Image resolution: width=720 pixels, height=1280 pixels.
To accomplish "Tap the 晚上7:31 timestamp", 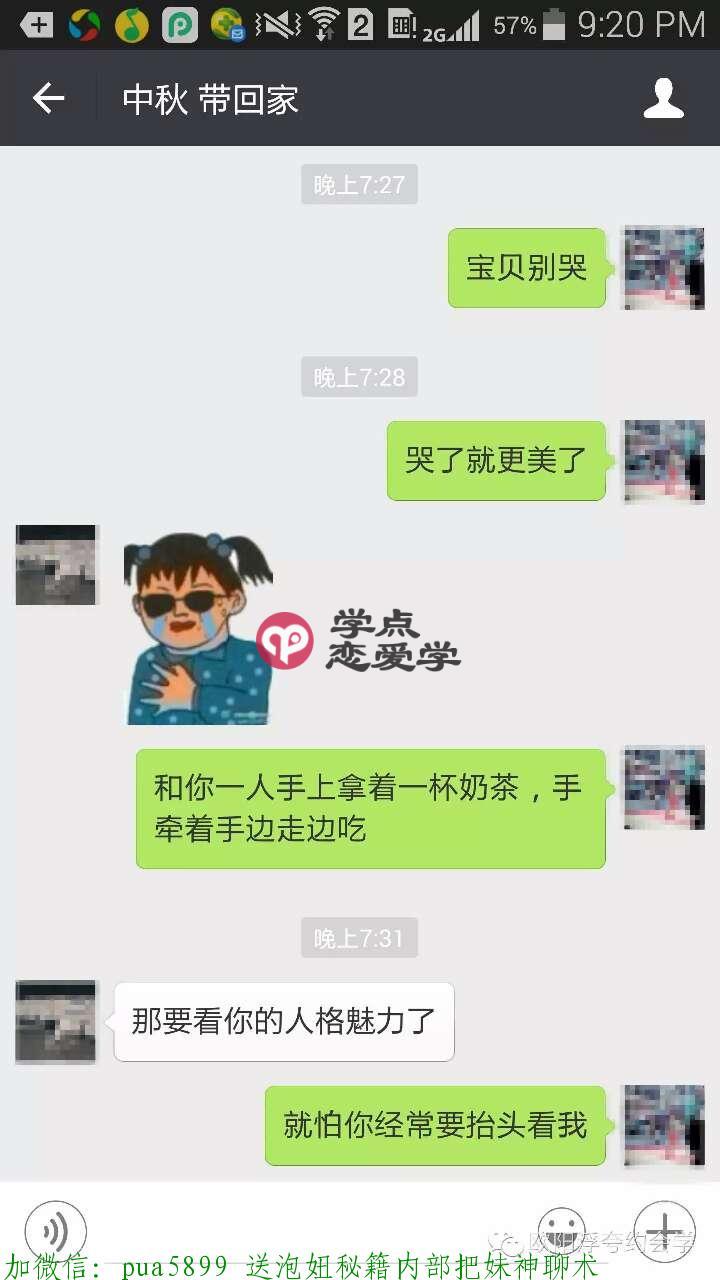I will click(359, 938).
